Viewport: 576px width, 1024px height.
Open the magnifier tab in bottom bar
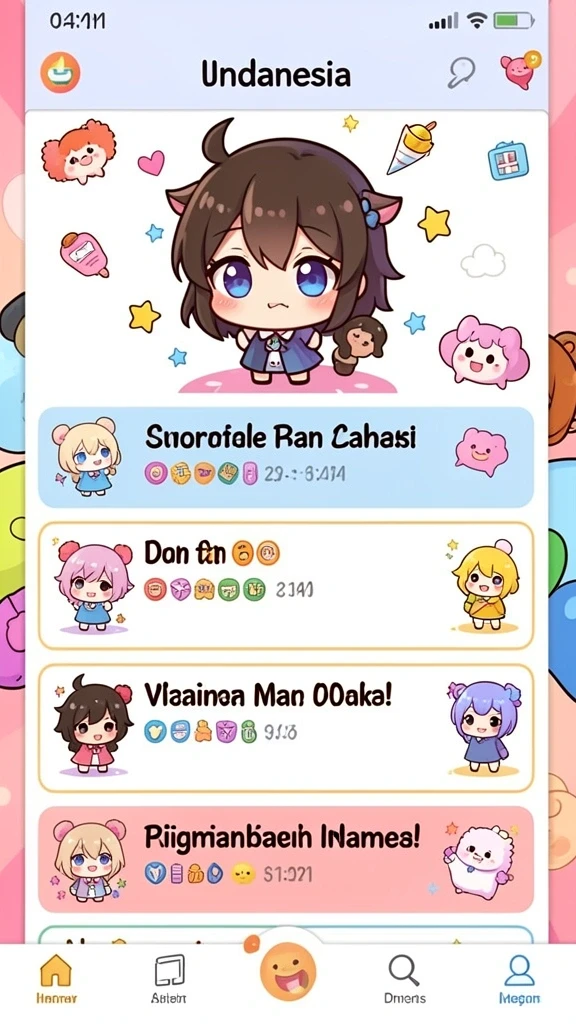pyautogui.click(x=404, y=979)
